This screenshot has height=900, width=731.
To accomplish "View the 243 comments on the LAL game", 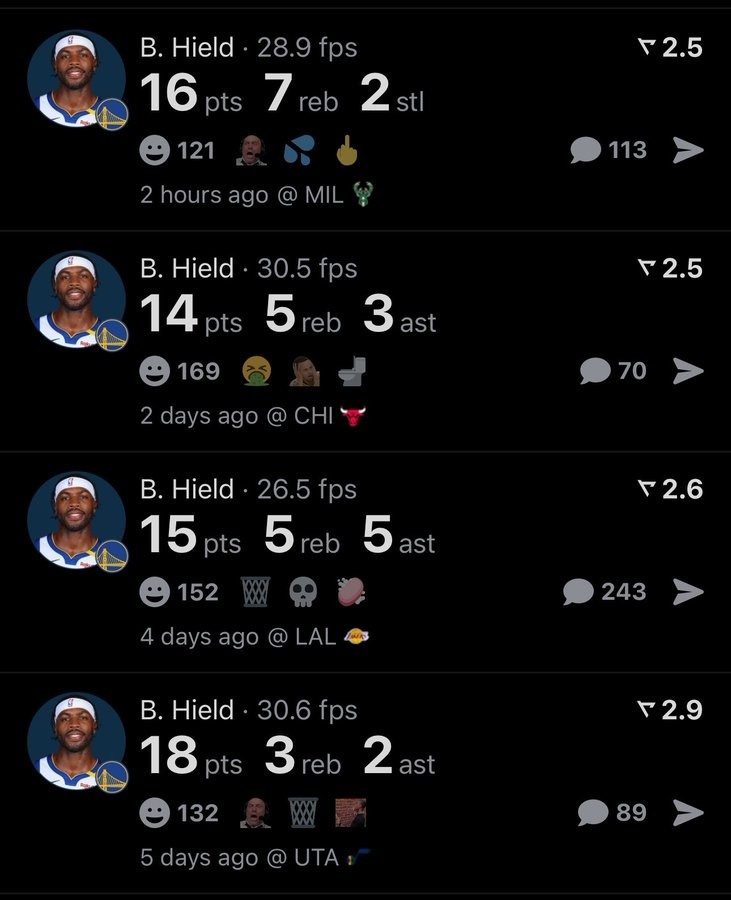I will [x=604, y=592].
